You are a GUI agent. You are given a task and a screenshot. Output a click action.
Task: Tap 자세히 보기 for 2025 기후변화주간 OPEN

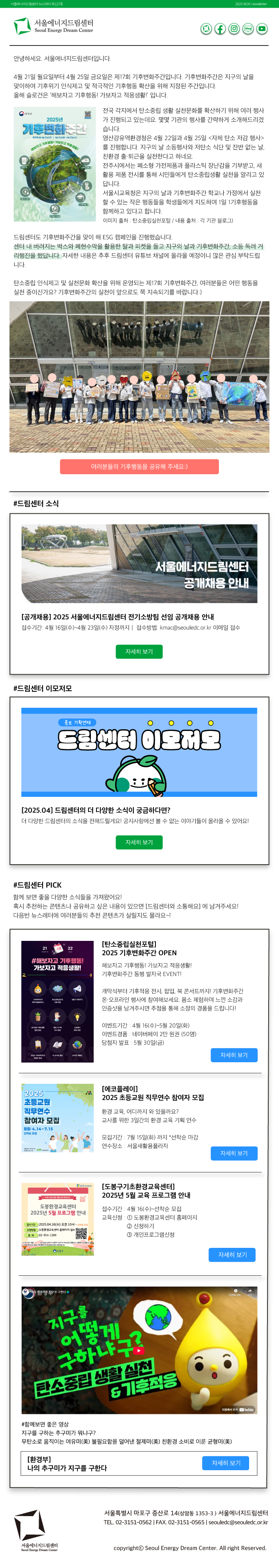tap(234, 1055)
